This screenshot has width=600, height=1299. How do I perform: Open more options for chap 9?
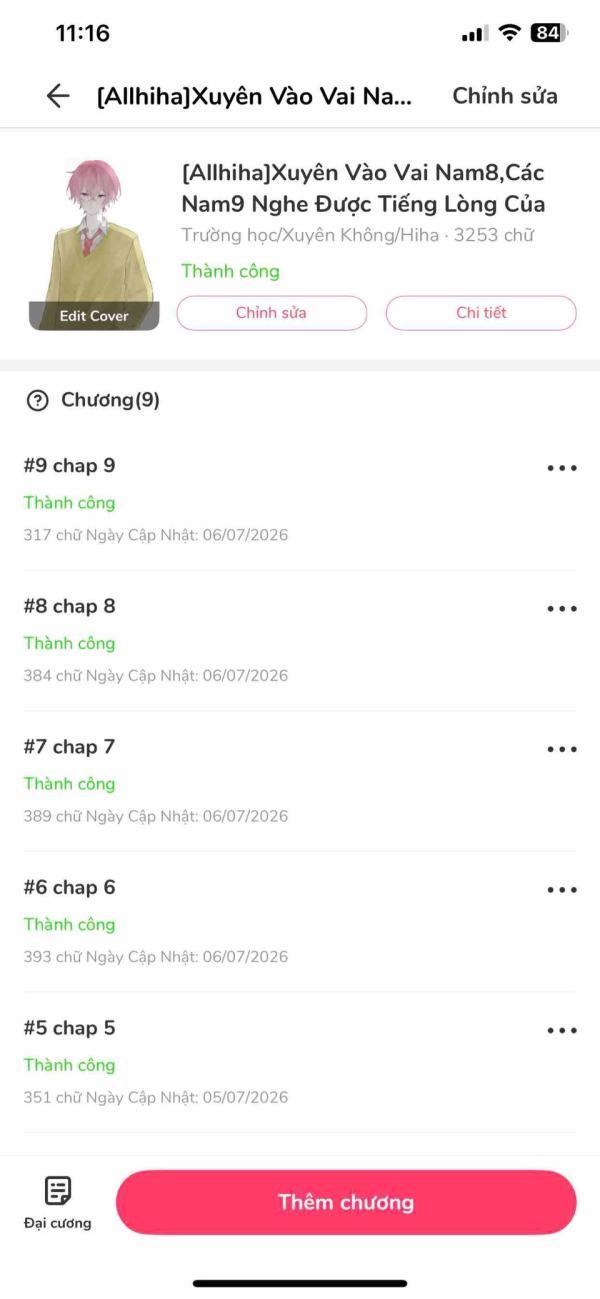click(562, 468)
